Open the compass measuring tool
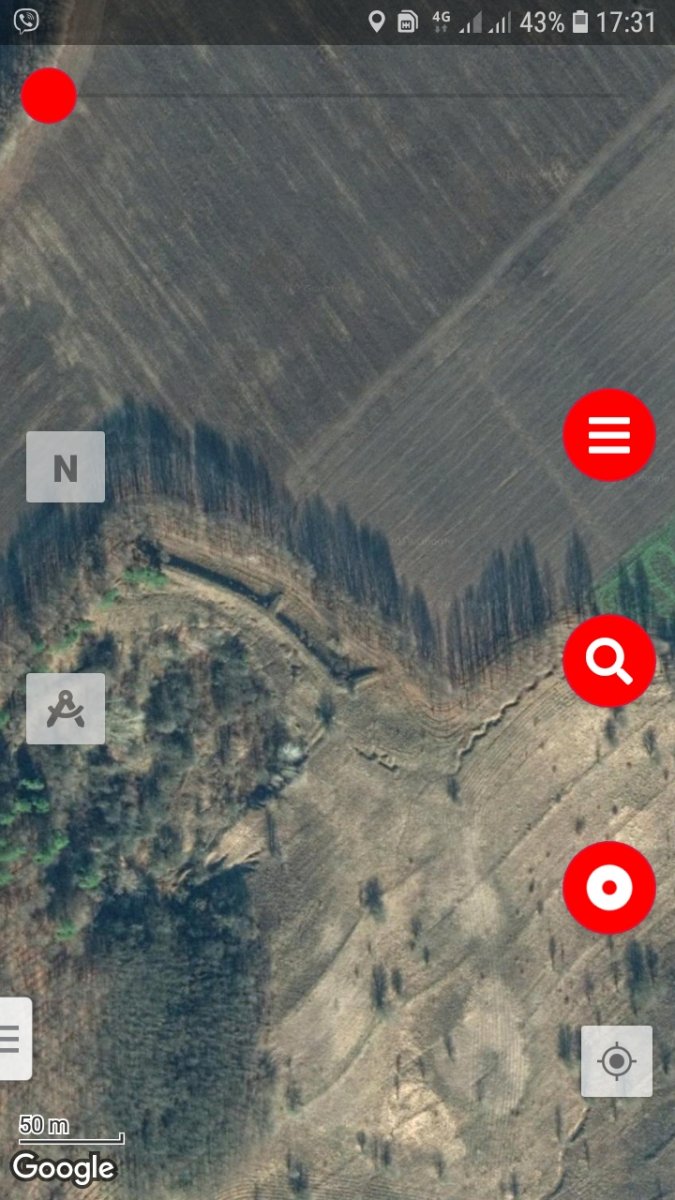The width and height of the screenshot is (675, 1200). 65,708
